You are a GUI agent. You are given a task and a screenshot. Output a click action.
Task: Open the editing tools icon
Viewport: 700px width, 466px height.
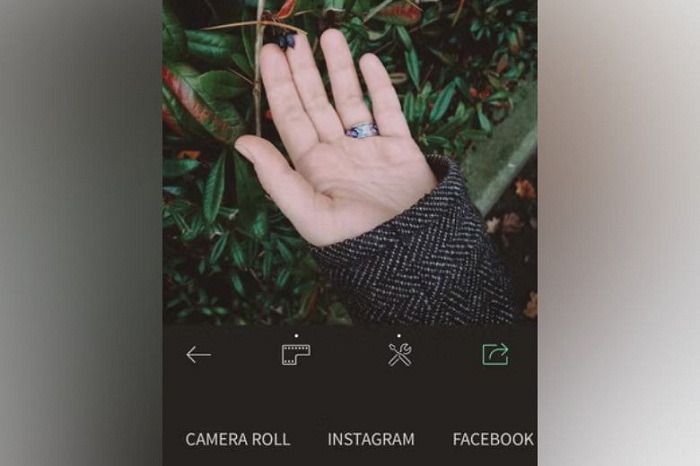tap(399, 354)
